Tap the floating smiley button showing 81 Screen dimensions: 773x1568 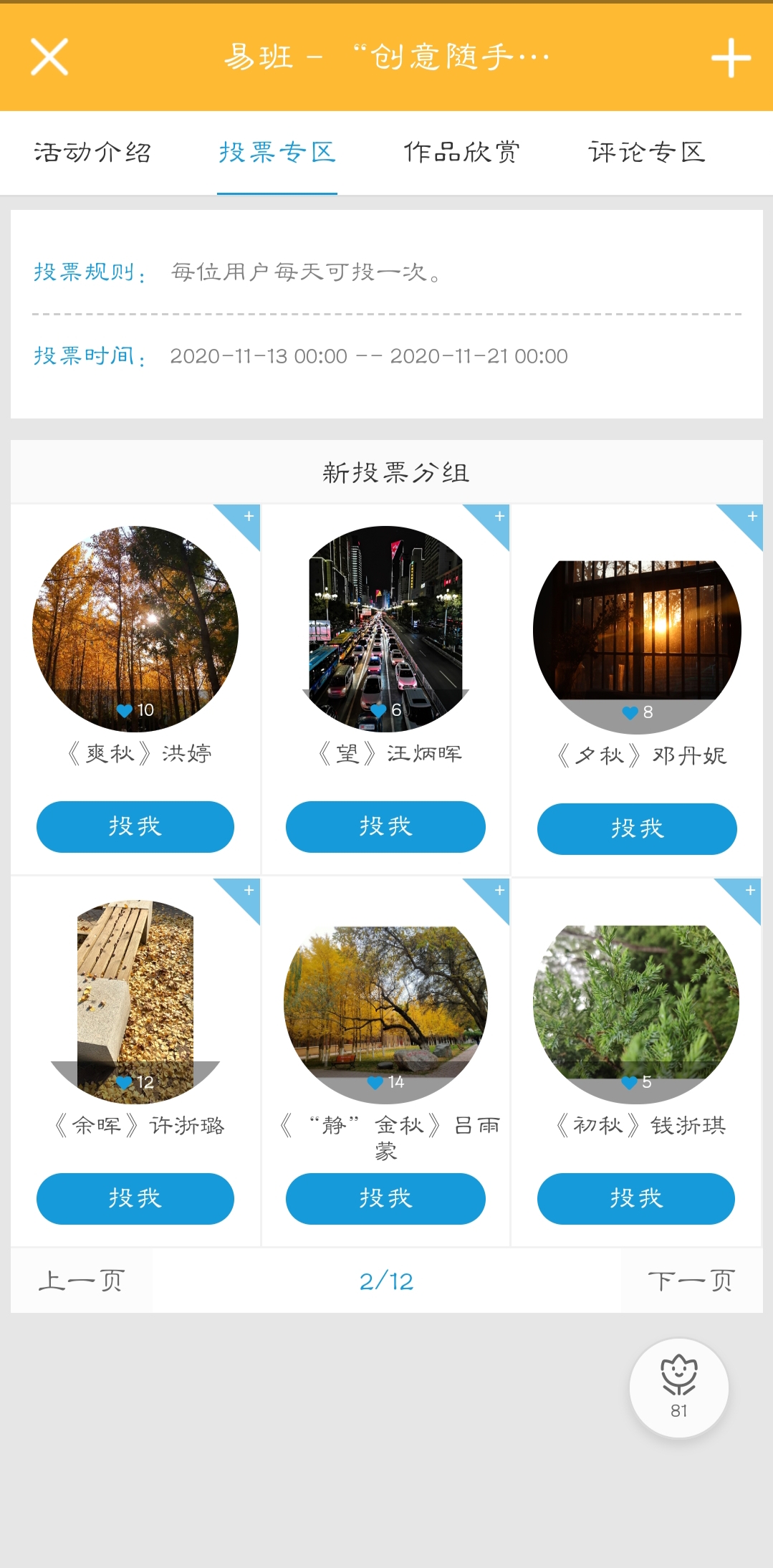click(x=679, y=1387)
